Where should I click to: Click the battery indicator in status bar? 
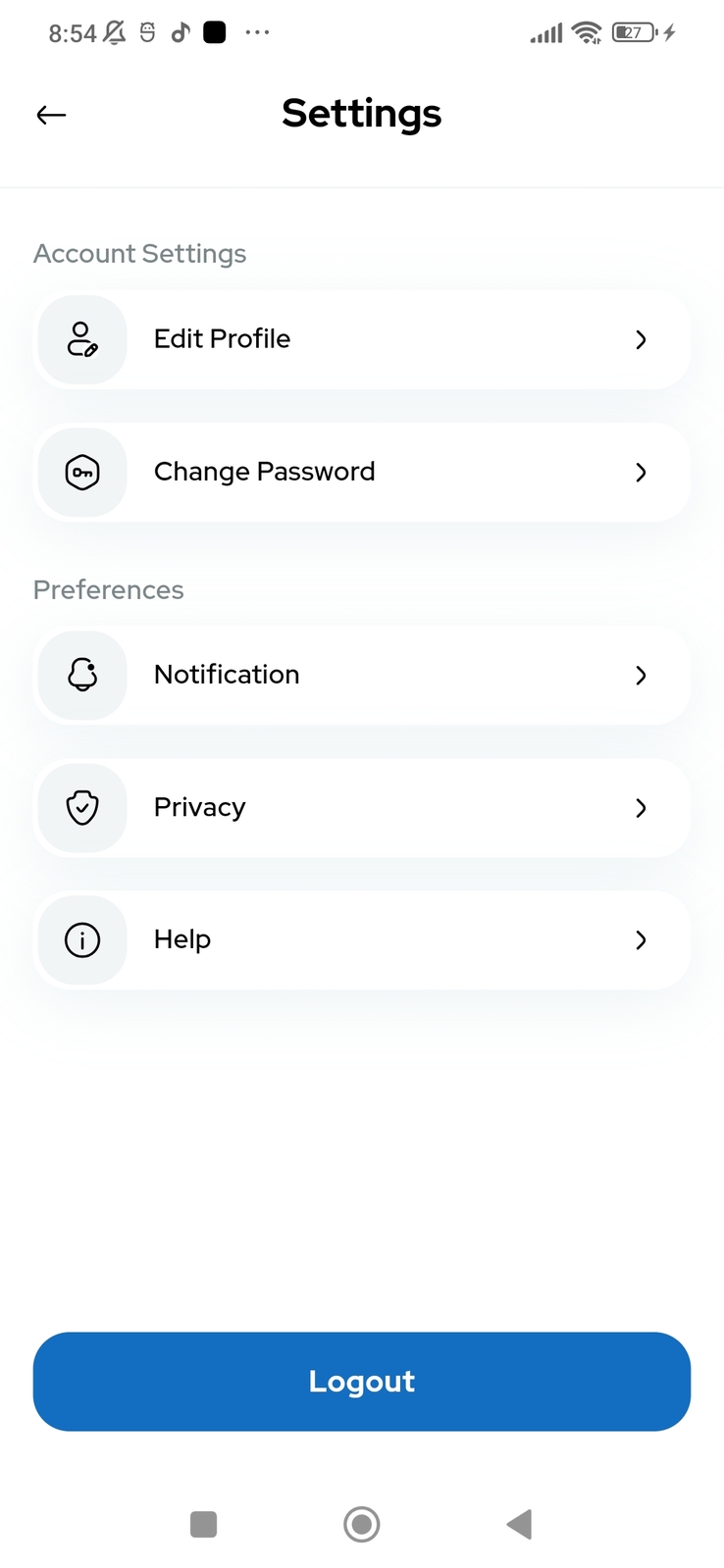[631, 31]
